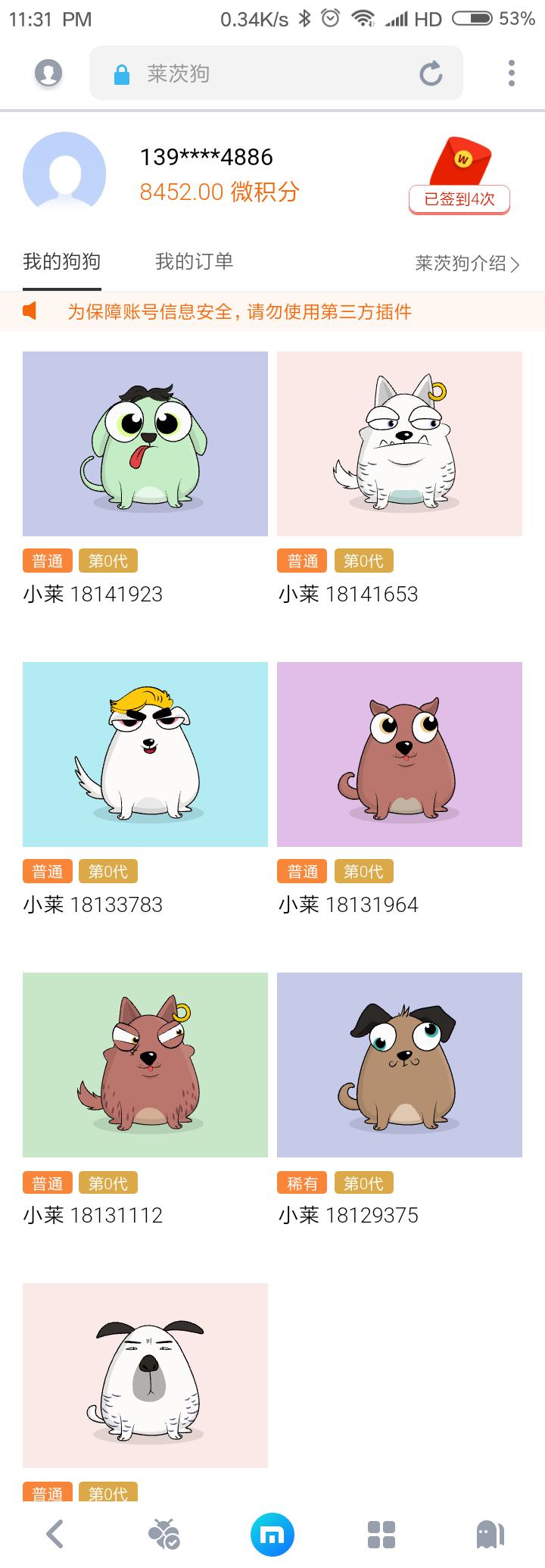This screenshot has width=545, height=1568.
Task: Open the green dog 小莱 18141923 thumbnail
Action: (x=145, y=445)
